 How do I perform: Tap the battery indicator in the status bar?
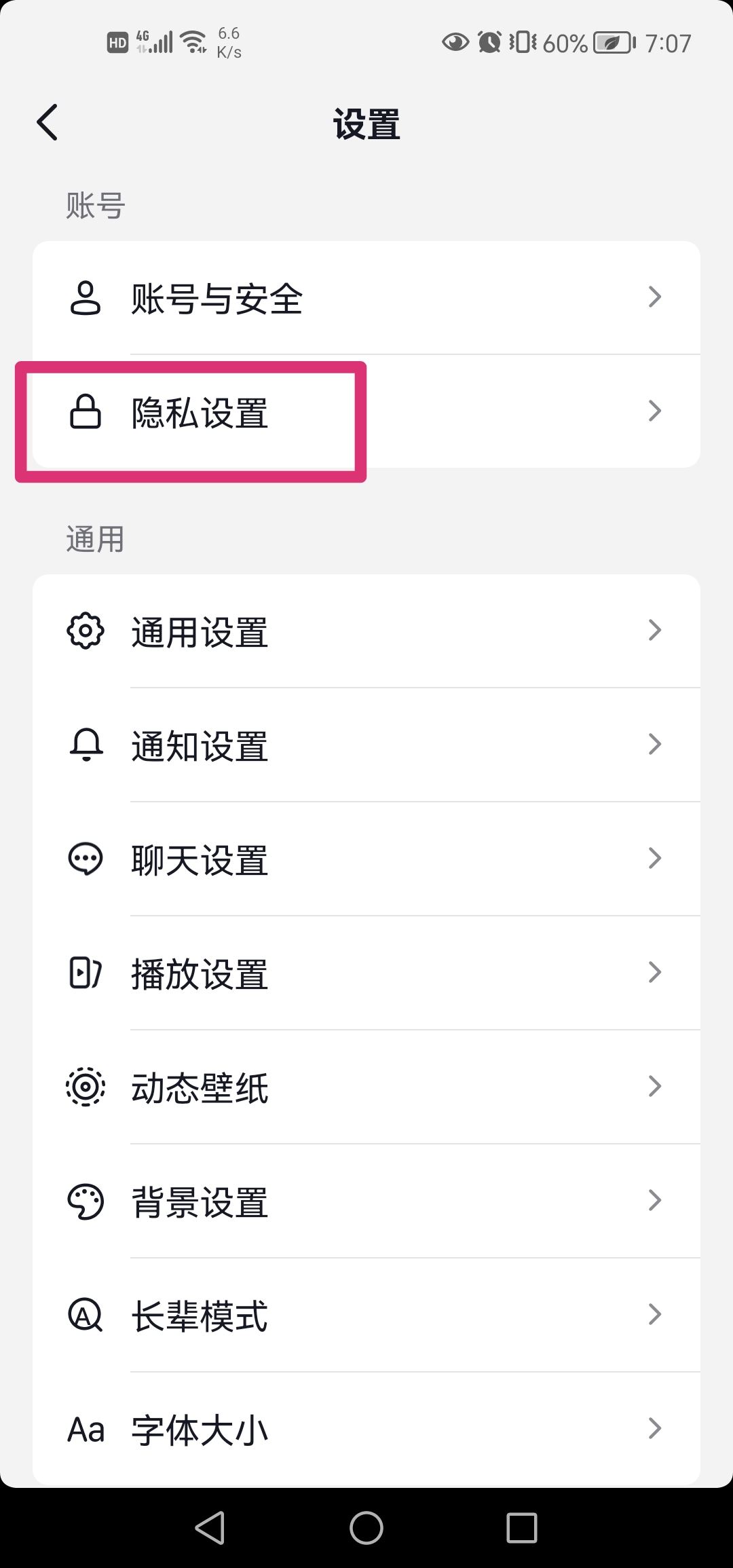coord(607,42)
